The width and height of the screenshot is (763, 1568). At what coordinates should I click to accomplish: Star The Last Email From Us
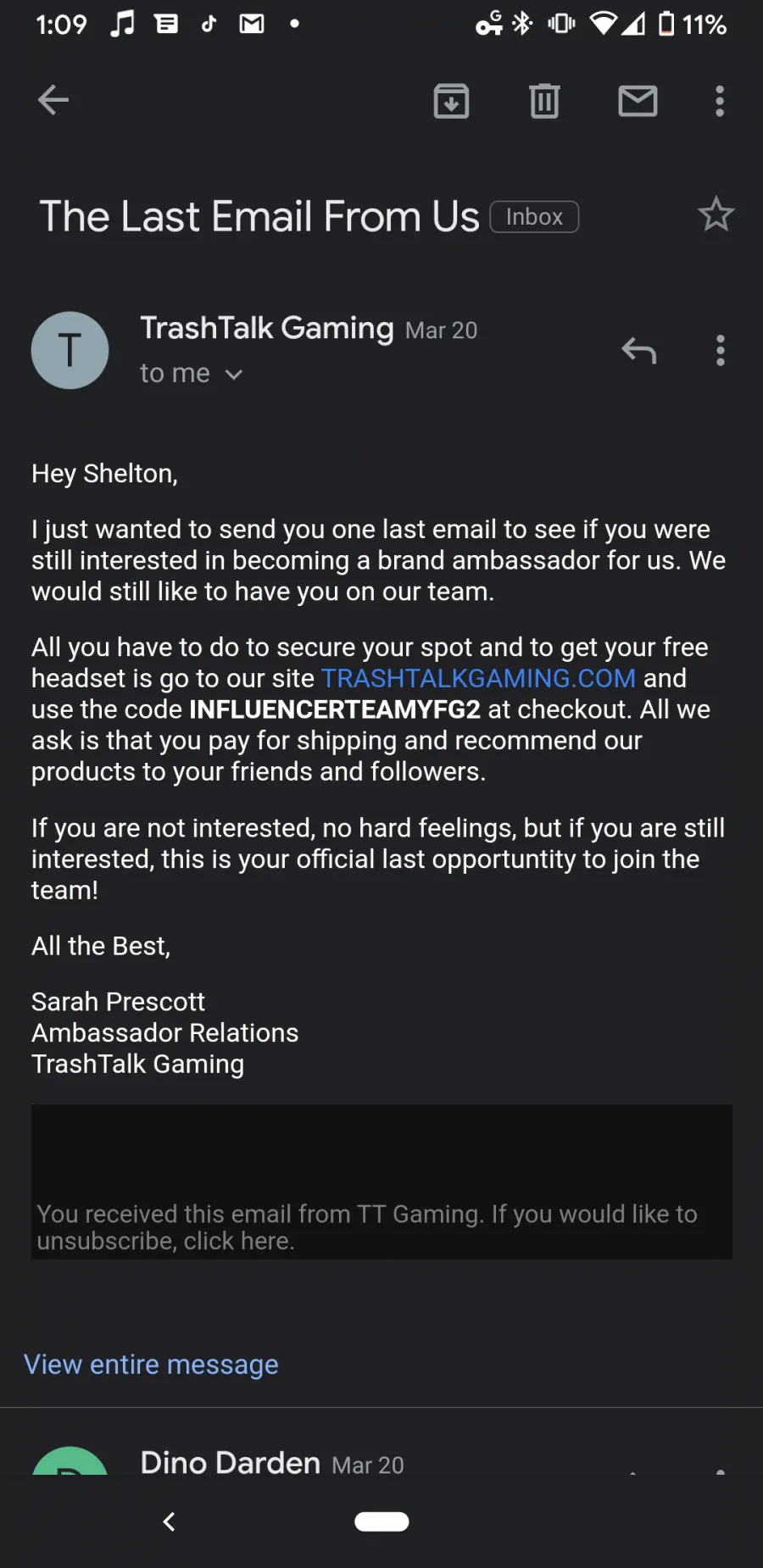click(x=716, y=214)
